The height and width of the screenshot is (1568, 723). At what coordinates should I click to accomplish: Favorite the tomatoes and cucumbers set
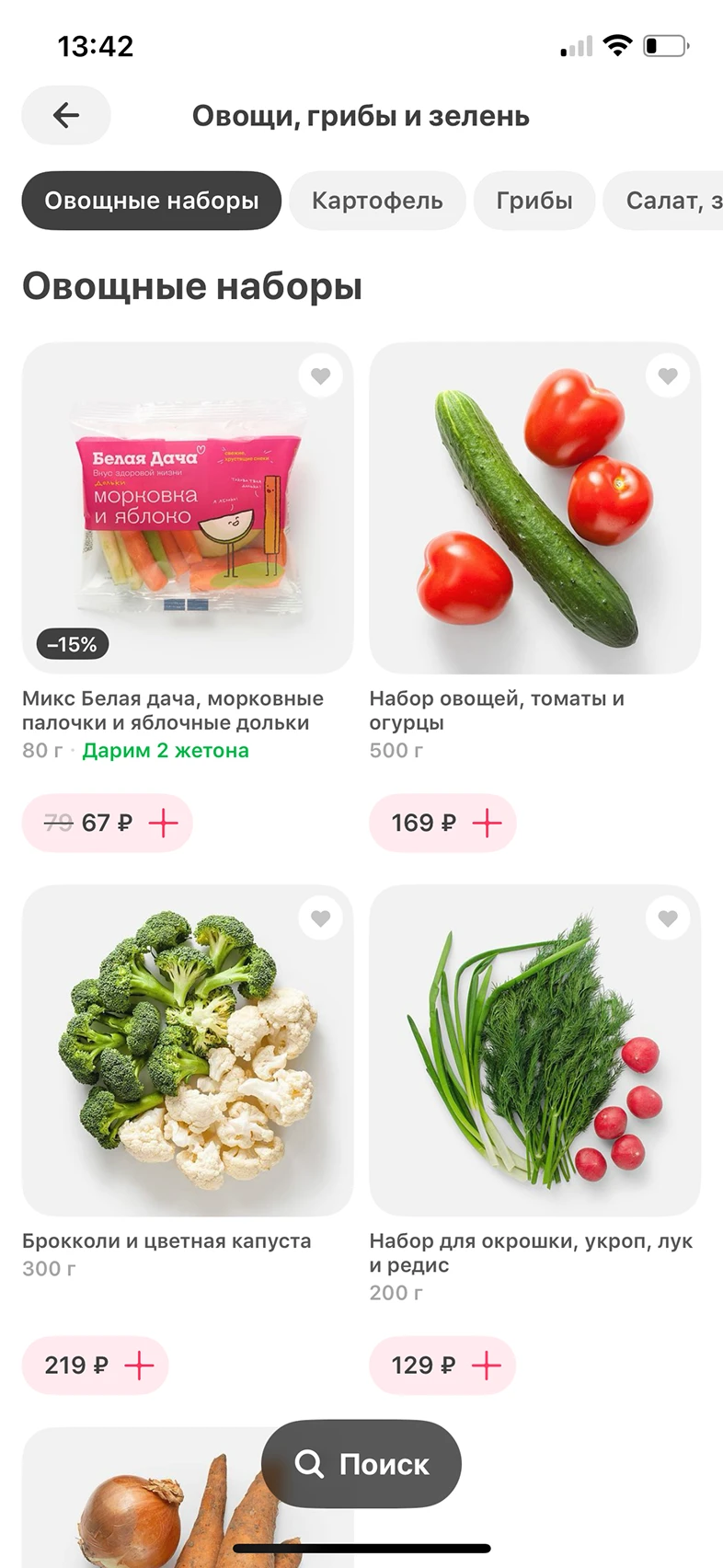pyautogui.click(x=668, y=375)
